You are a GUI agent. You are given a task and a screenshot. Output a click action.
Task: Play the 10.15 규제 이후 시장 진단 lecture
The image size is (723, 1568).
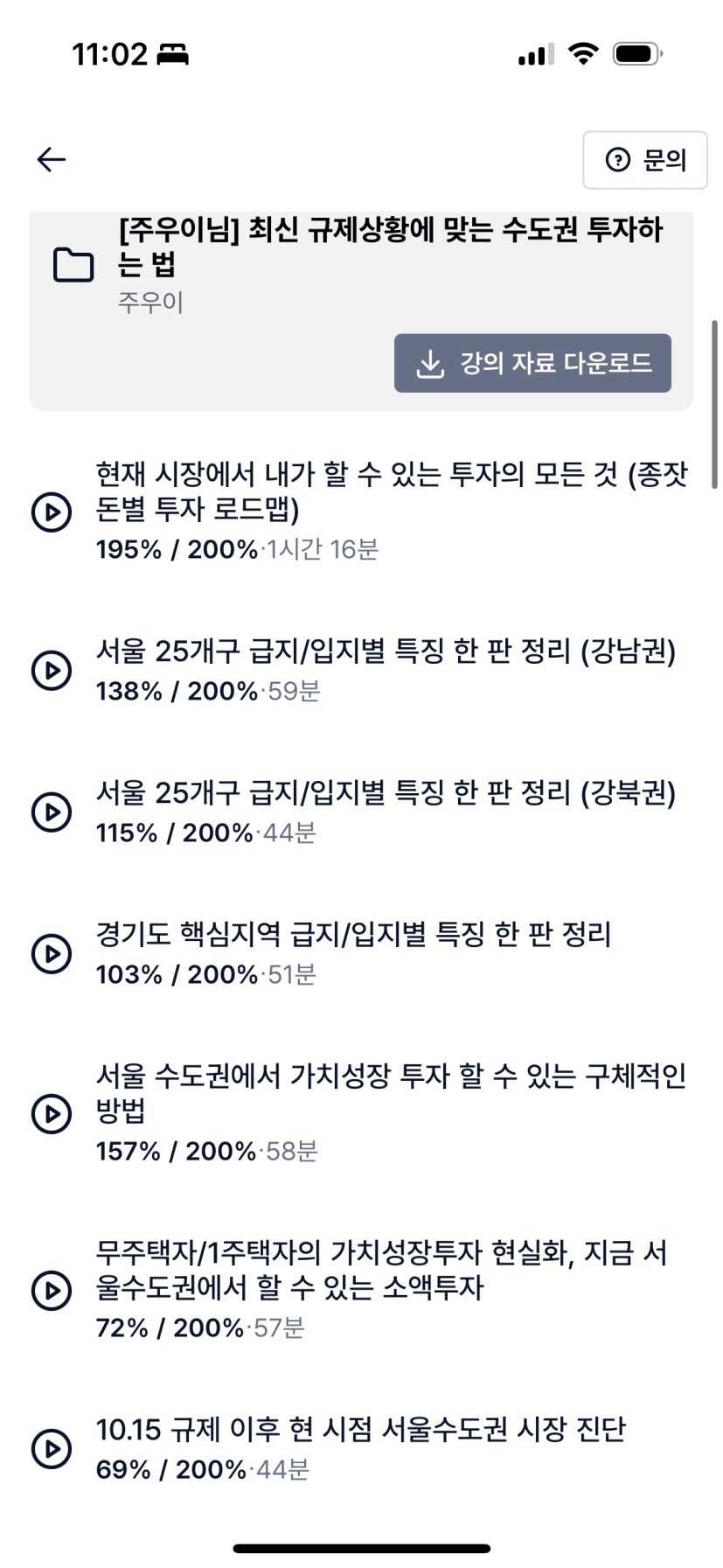click(52, 1449)
